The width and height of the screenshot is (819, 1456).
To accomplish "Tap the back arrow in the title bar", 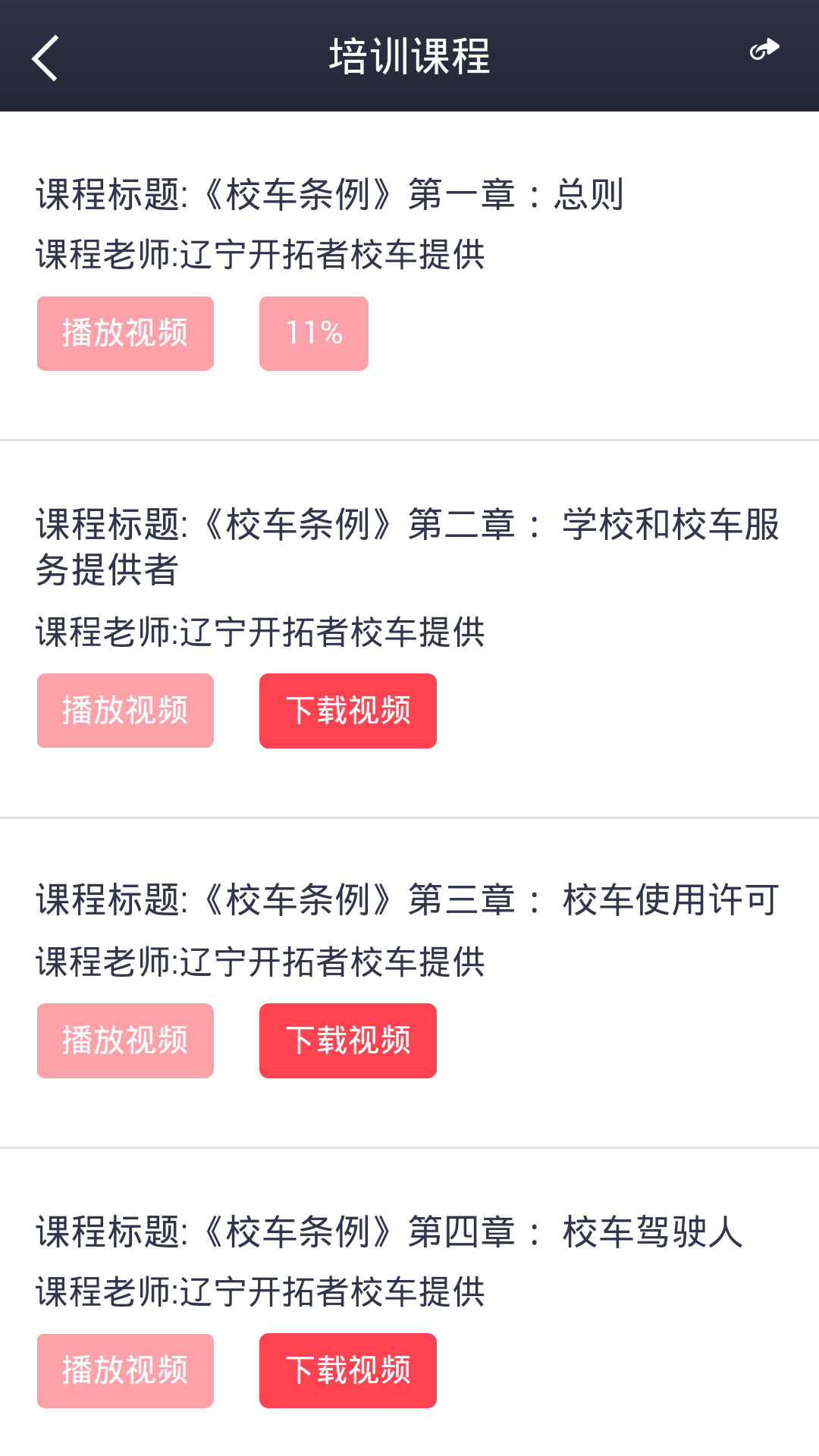I will click(x=43, y=57).
